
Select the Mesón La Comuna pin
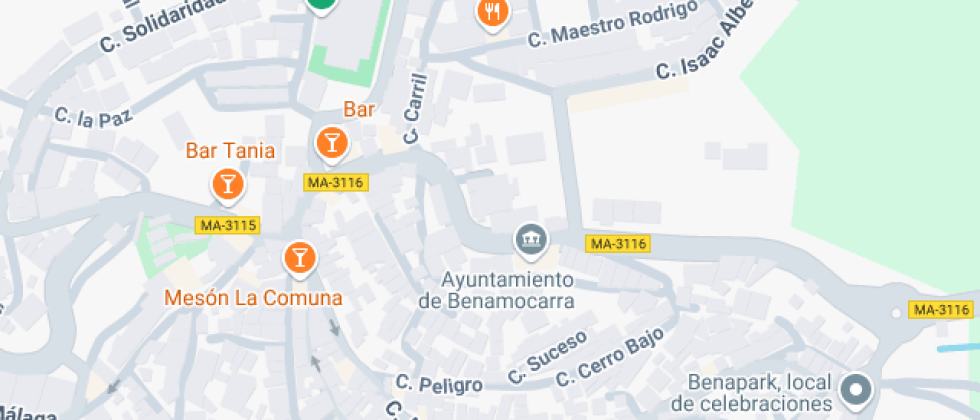298,258
